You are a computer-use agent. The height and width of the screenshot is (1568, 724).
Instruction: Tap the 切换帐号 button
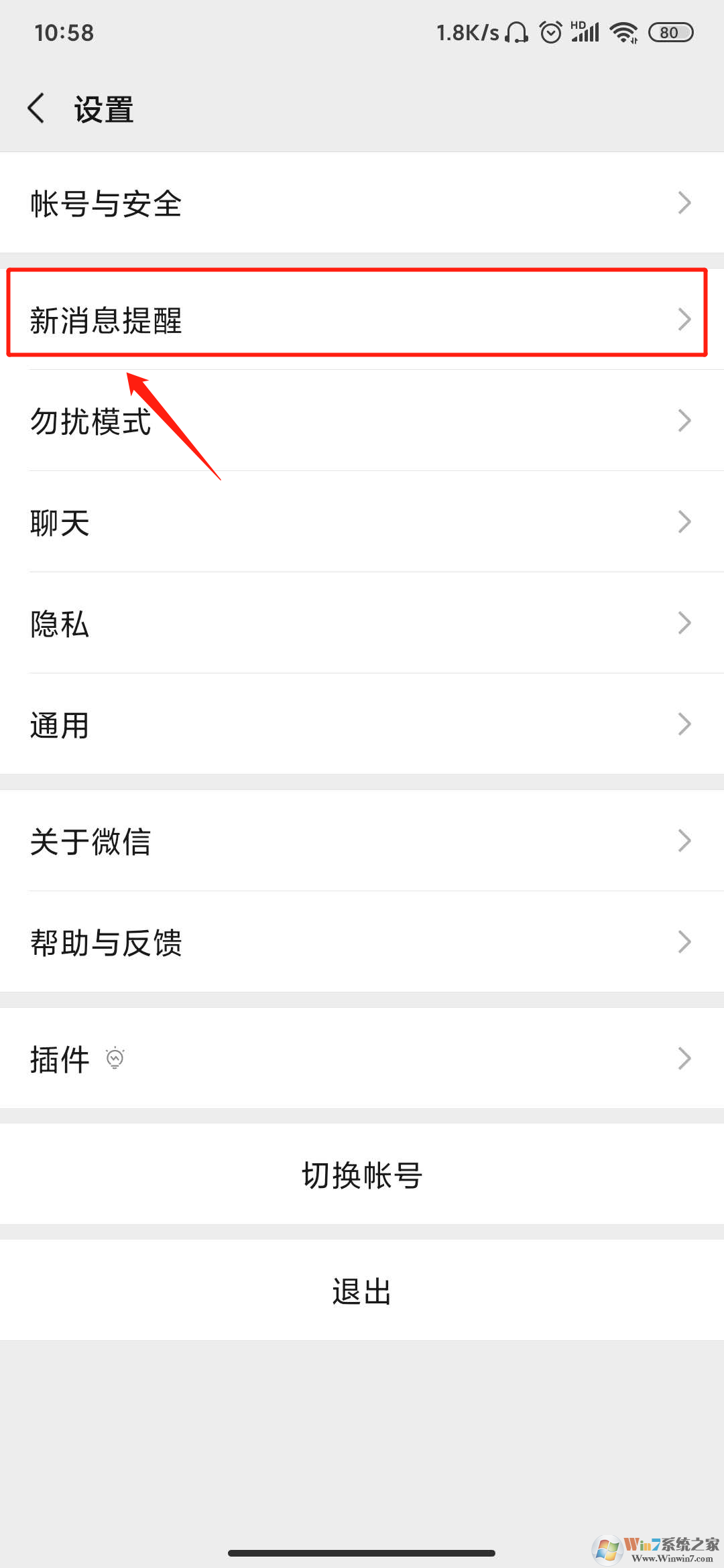tap(362, 1174)
